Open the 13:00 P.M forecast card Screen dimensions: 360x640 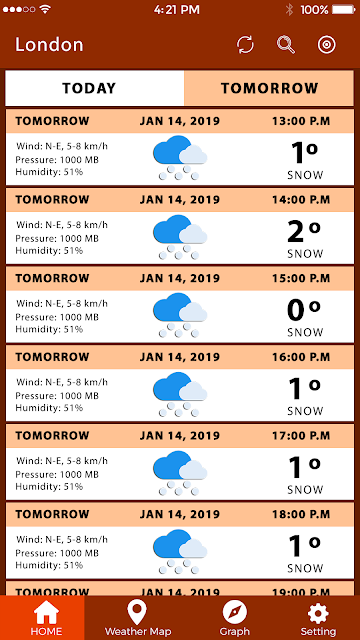click(180, 147)
